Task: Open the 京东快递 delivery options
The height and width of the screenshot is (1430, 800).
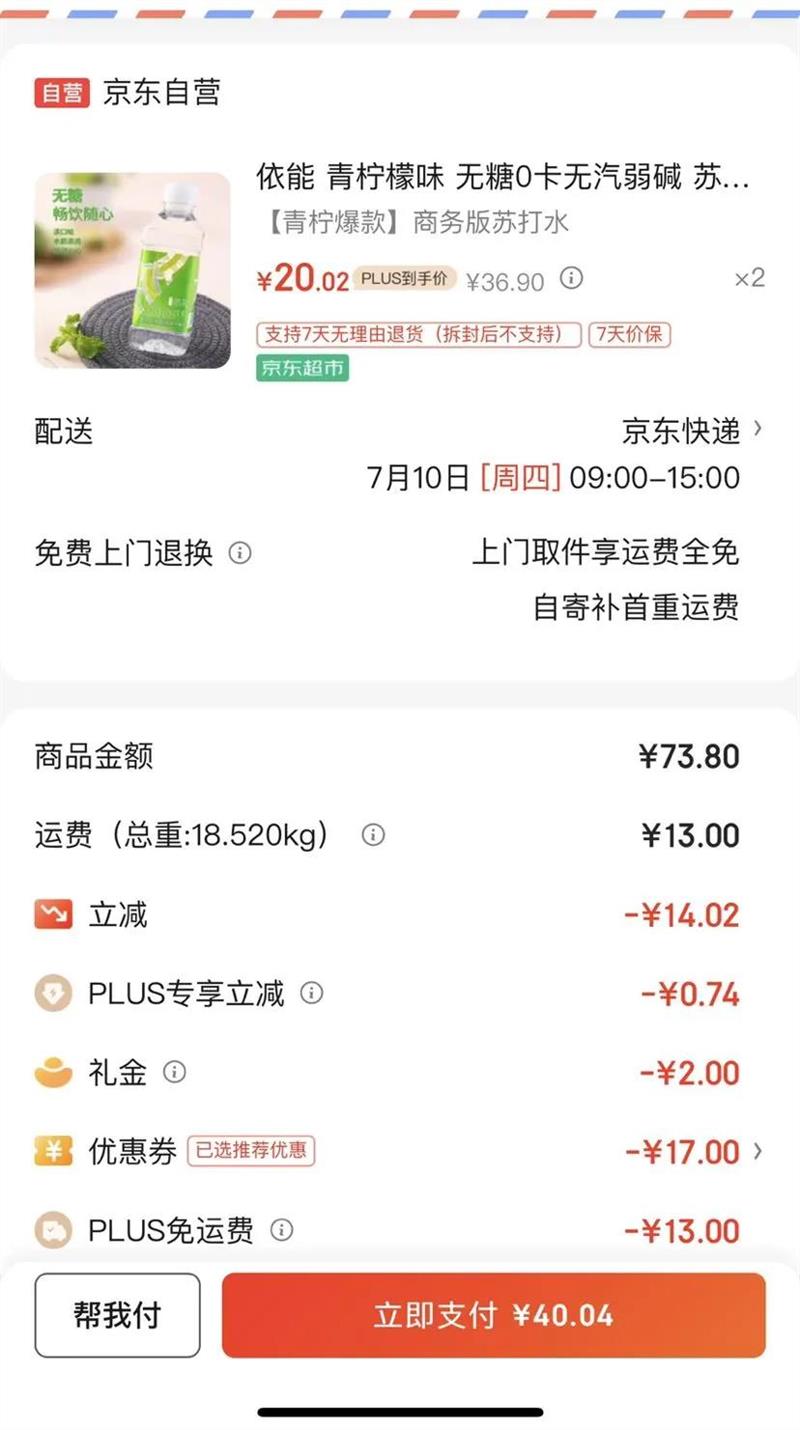Action: [x=692, y=431]
